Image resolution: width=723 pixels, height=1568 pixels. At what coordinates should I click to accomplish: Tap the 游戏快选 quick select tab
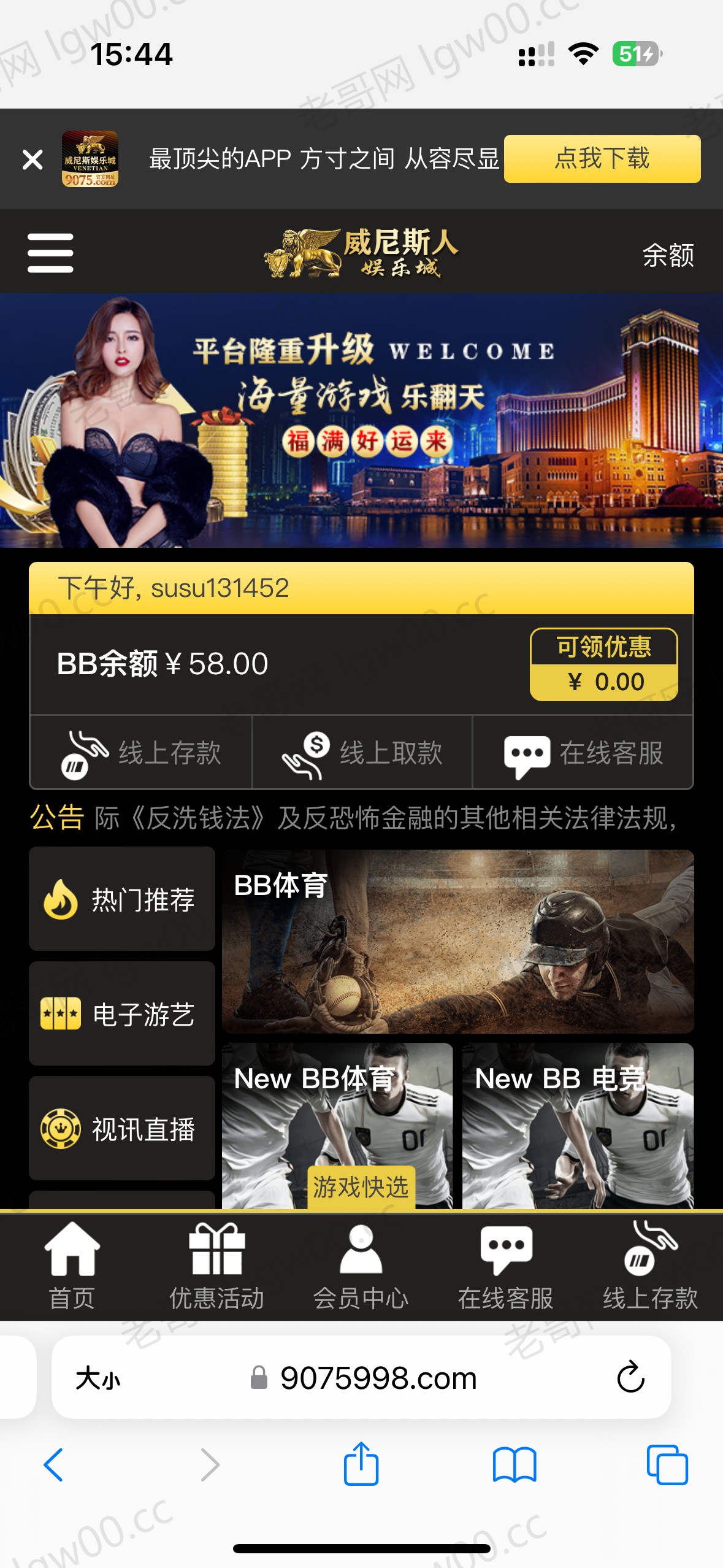click(361, 1188)
